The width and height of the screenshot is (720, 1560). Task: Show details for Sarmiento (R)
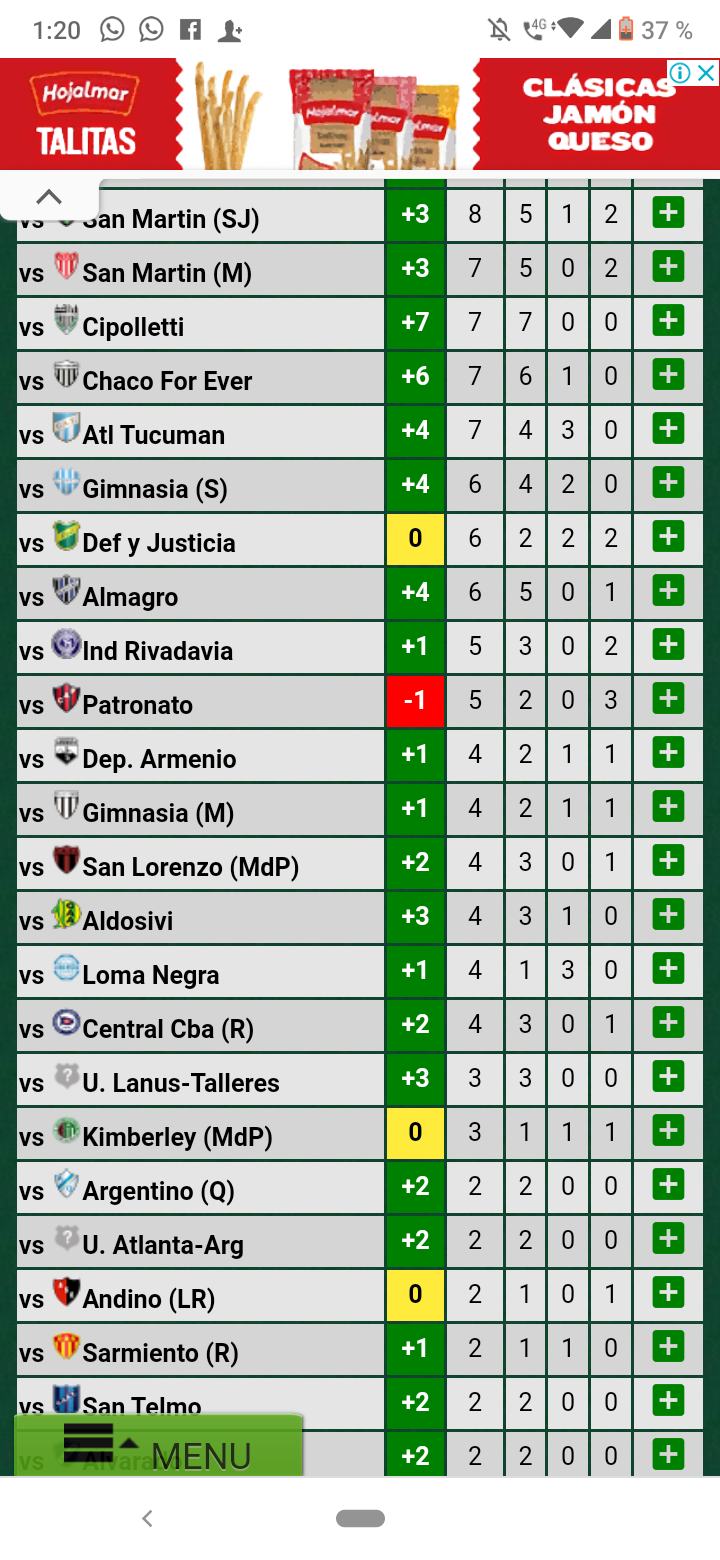click(x=668, y=1347)
